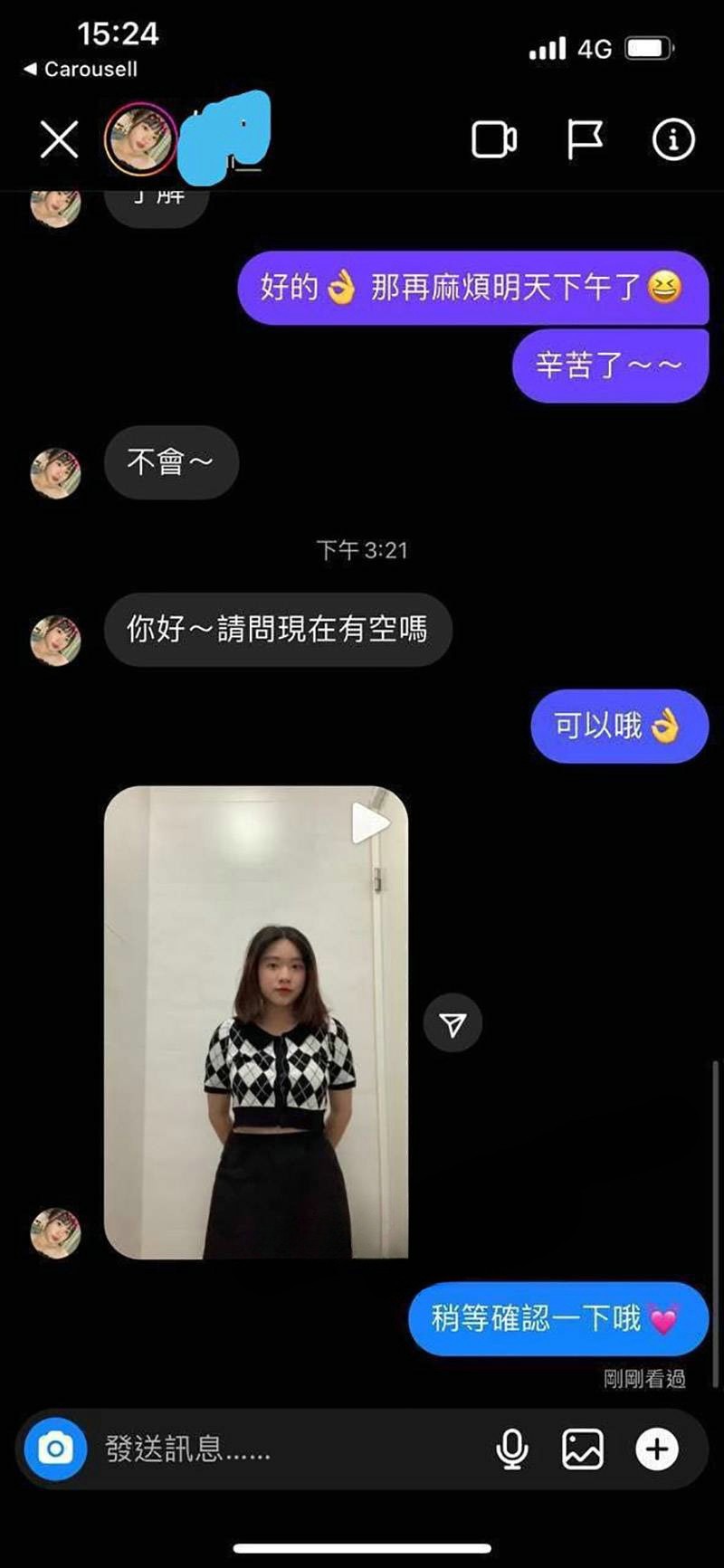Open sender's avatar beside 不會～ message

pos(56,472)
